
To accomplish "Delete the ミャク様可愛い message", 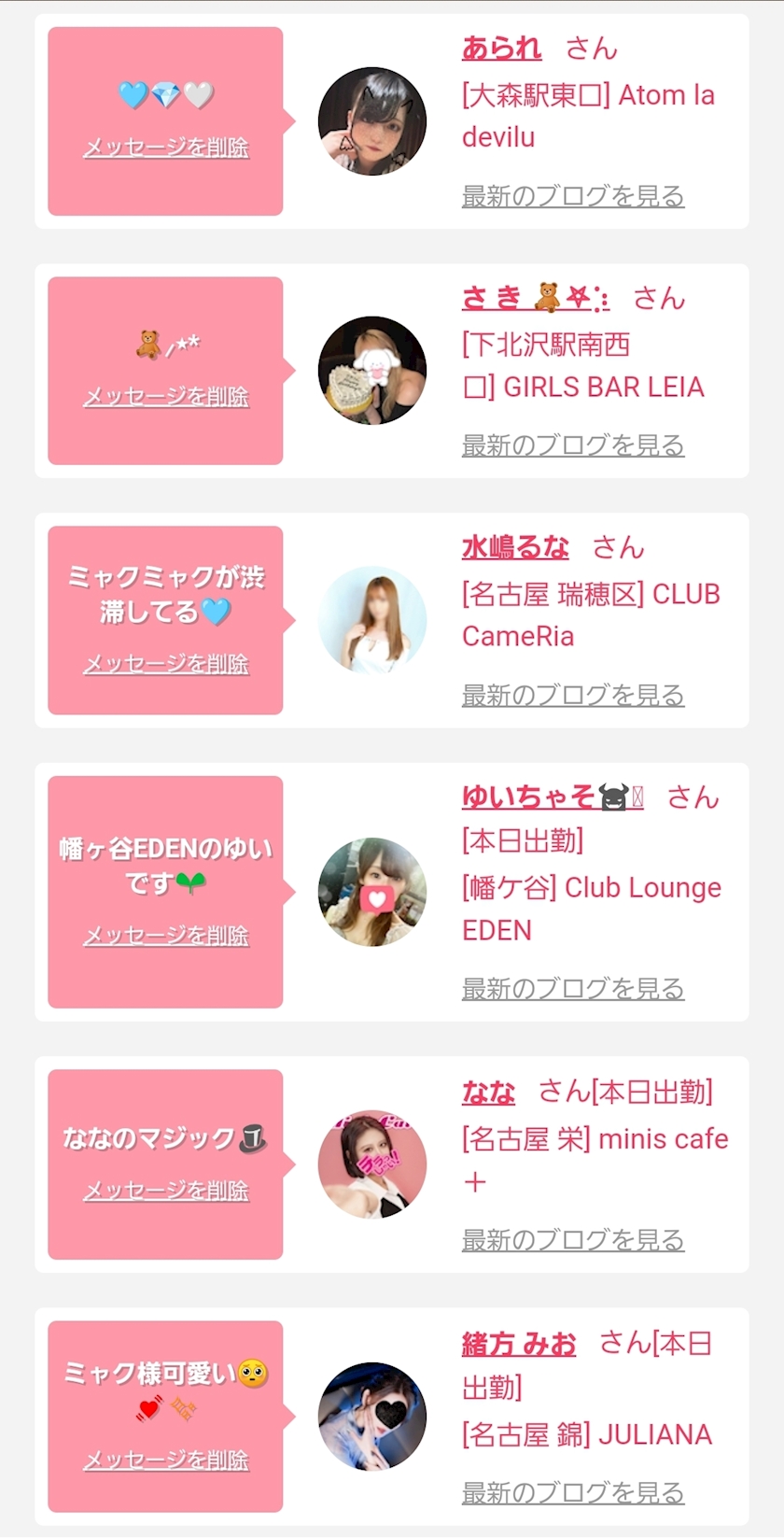I will [166, 1460].
